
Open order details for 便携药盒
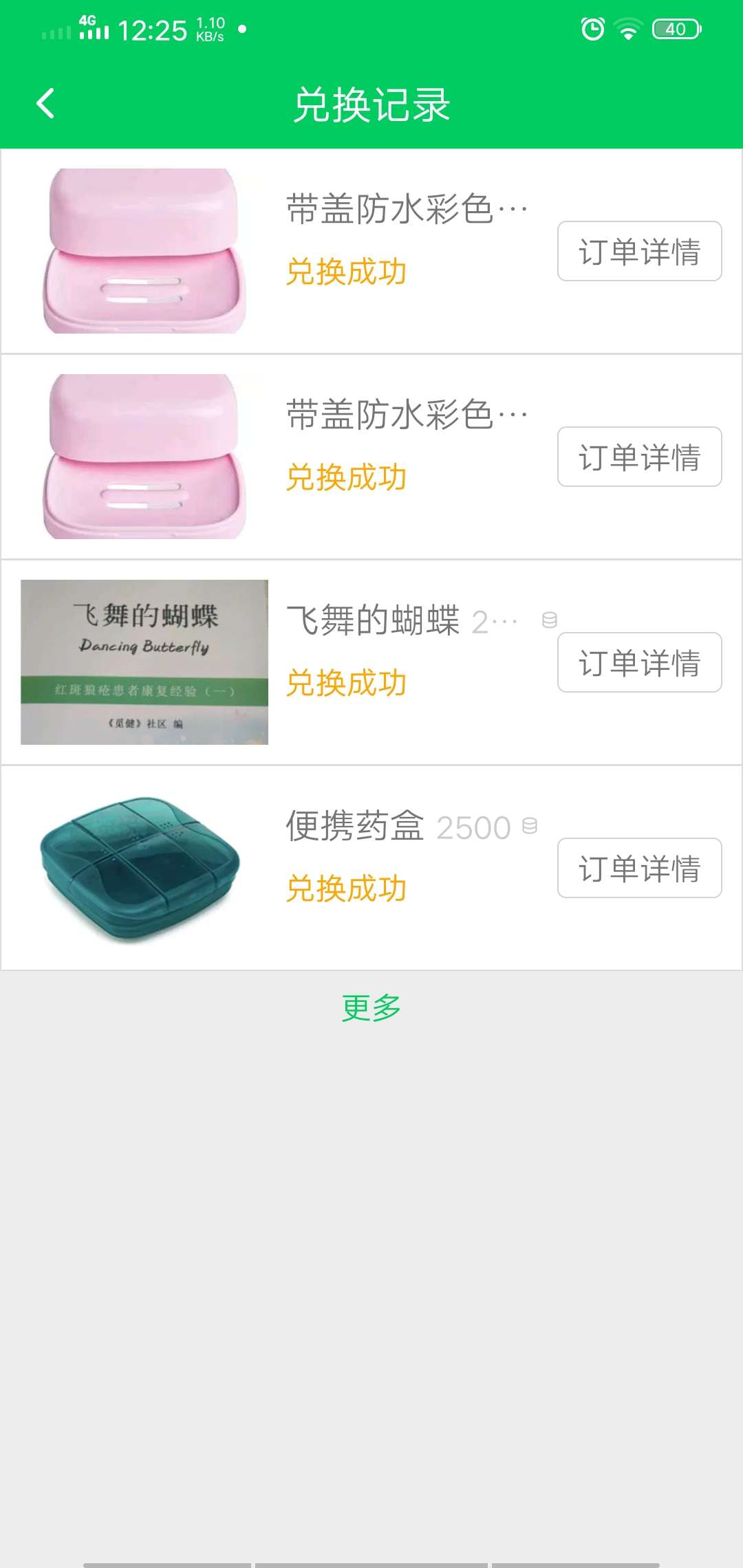pyautogui.click(x=638, y=869)
